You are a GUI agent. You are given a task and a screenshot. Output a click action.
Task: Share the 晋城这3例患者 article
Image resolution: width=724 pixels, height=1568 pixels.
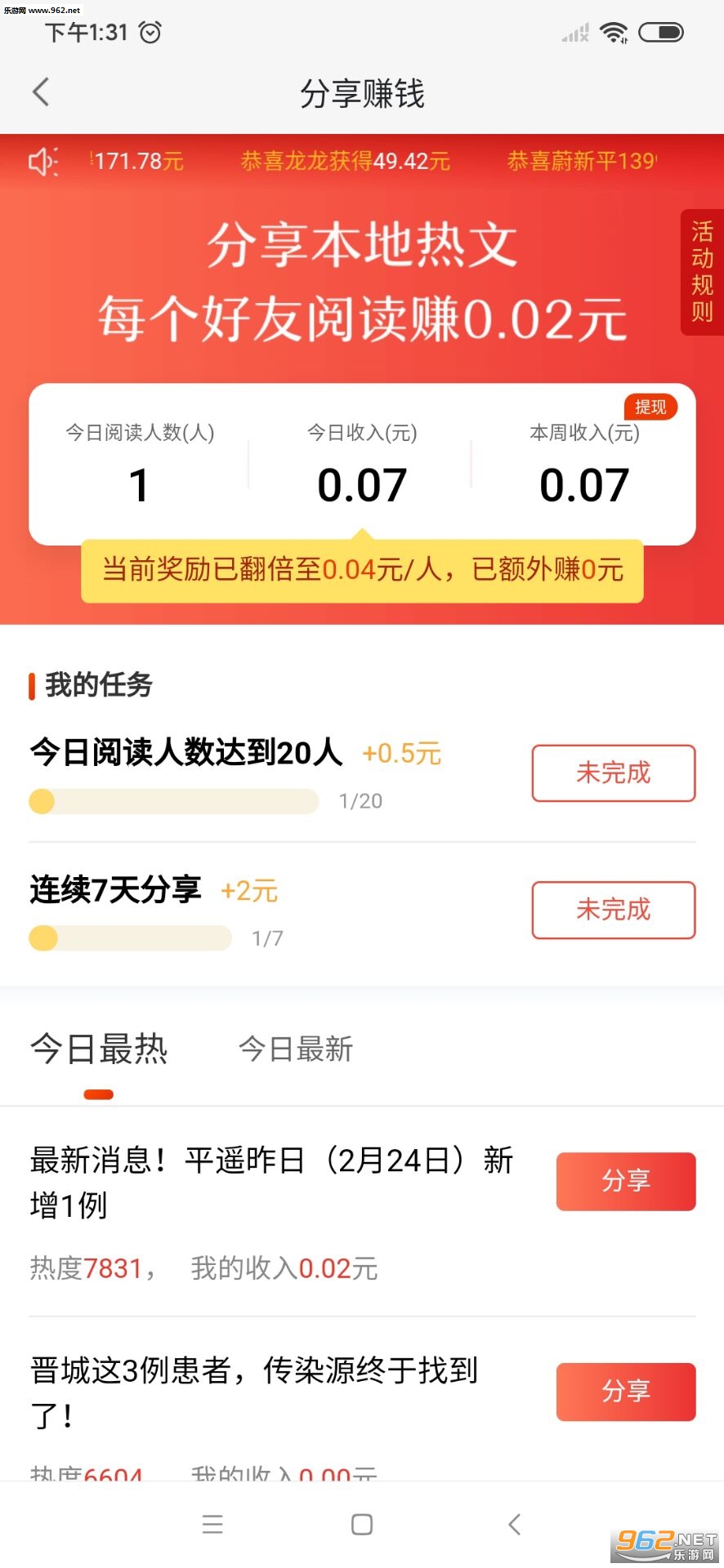pos(626,1392)
